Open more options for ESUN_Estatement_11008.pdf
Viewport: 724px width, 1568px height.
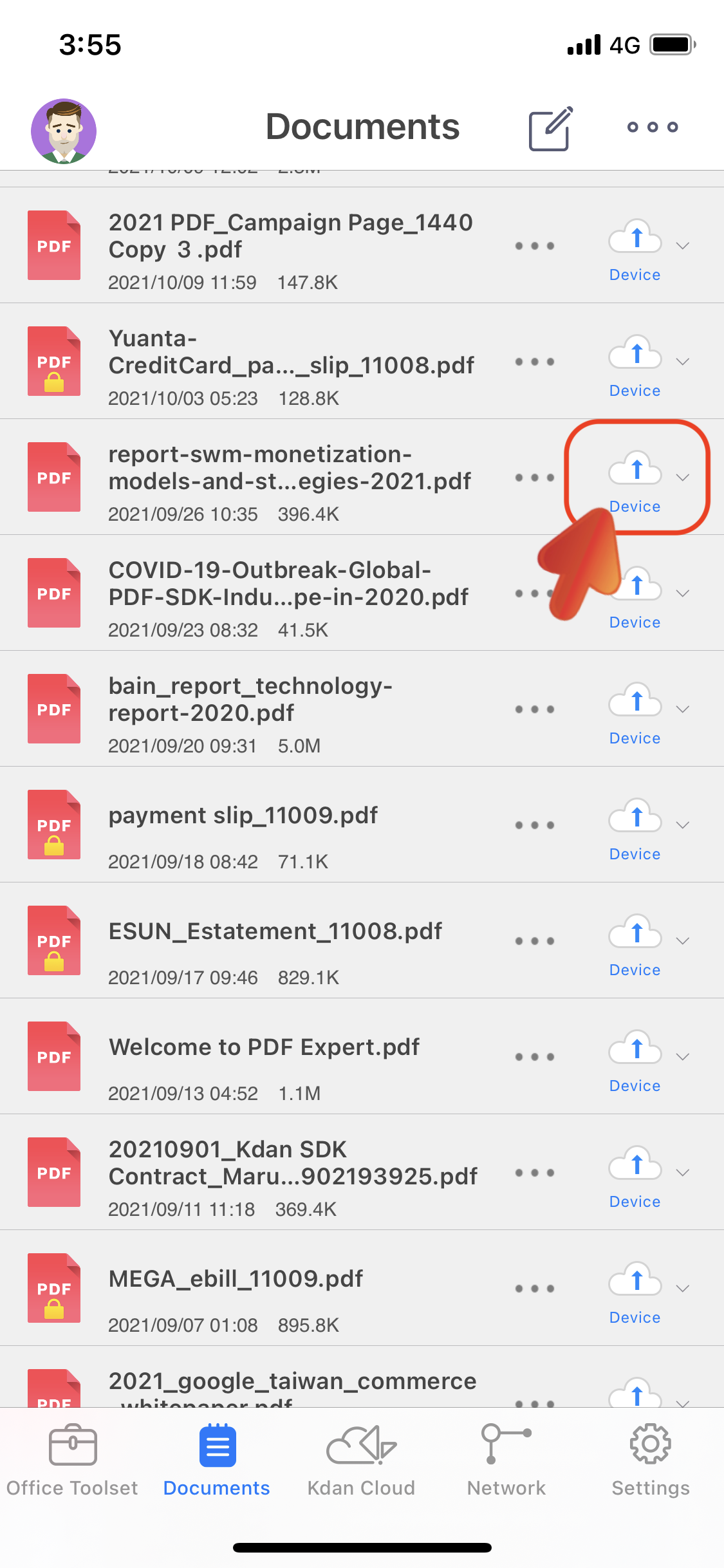(534, 941)
